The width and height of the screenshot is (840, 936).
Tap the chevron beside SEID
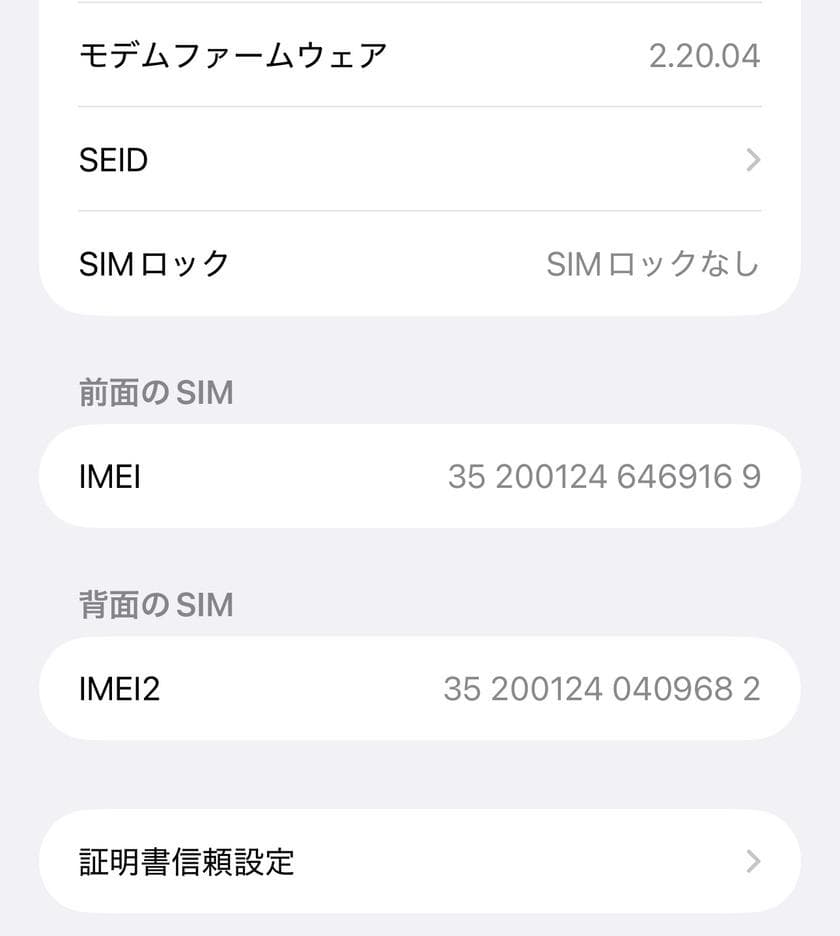pos(752,160)
